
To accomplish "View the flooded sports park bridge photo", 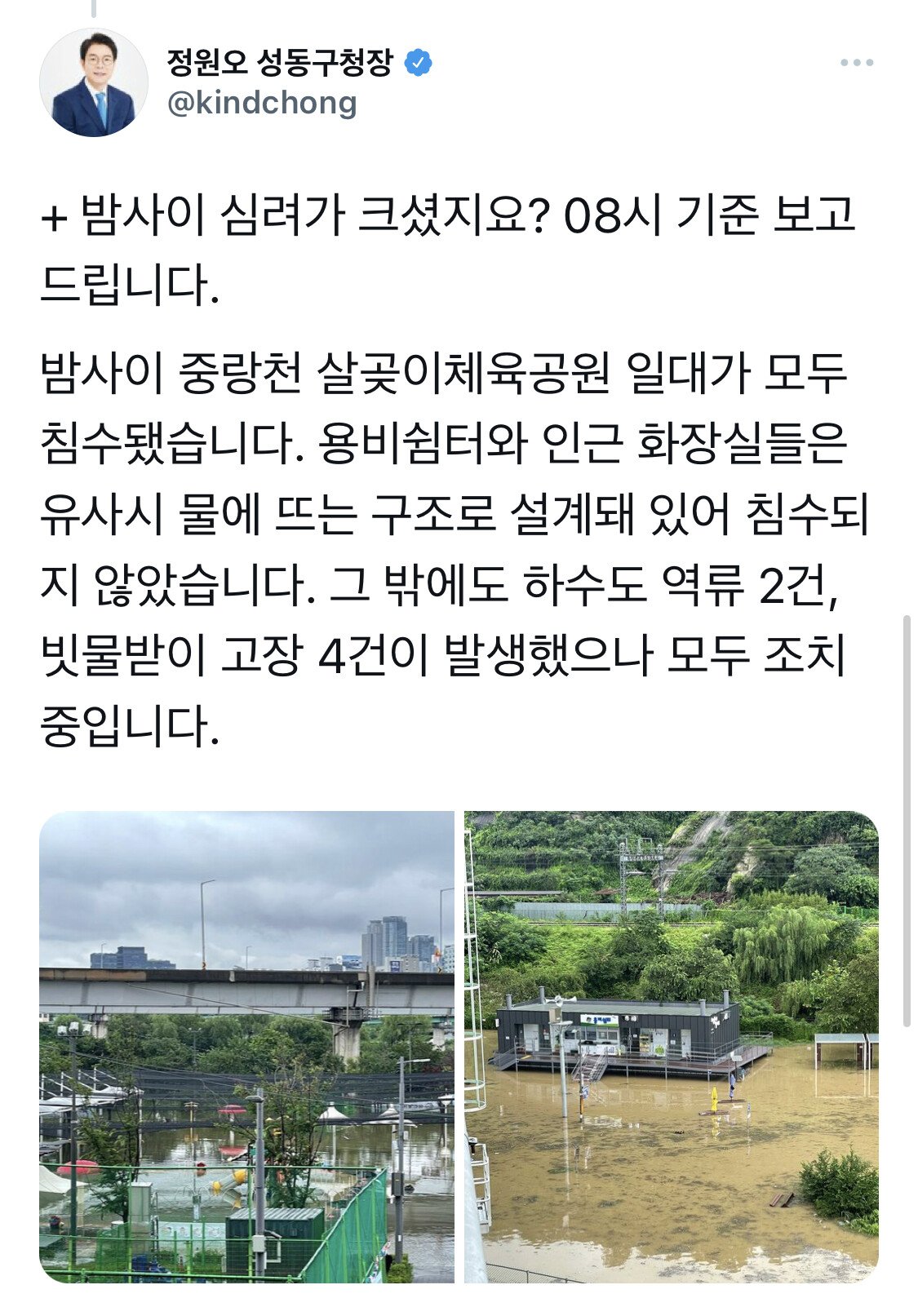I will click(246, 1046).
